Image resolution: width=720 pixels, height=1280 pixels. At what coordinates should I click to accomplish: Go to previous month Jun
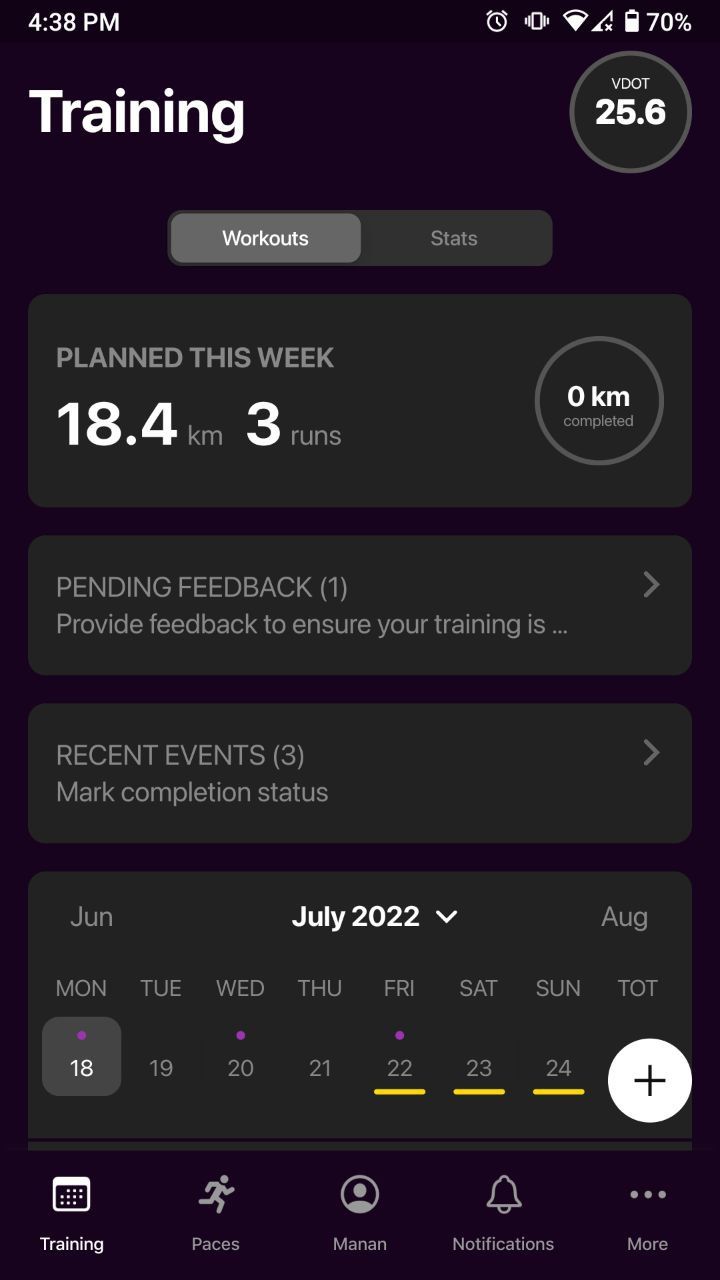[x=91, y=917]
